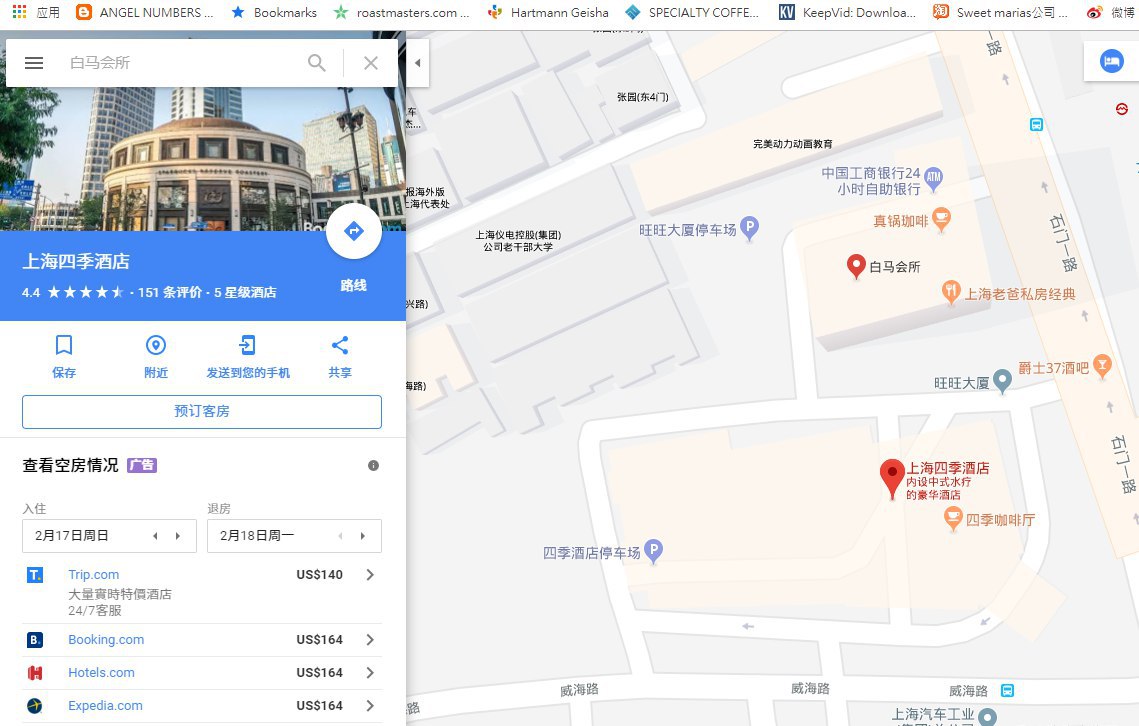
Task: Tap the ad info icon
Action: click(x=373, y=466)
